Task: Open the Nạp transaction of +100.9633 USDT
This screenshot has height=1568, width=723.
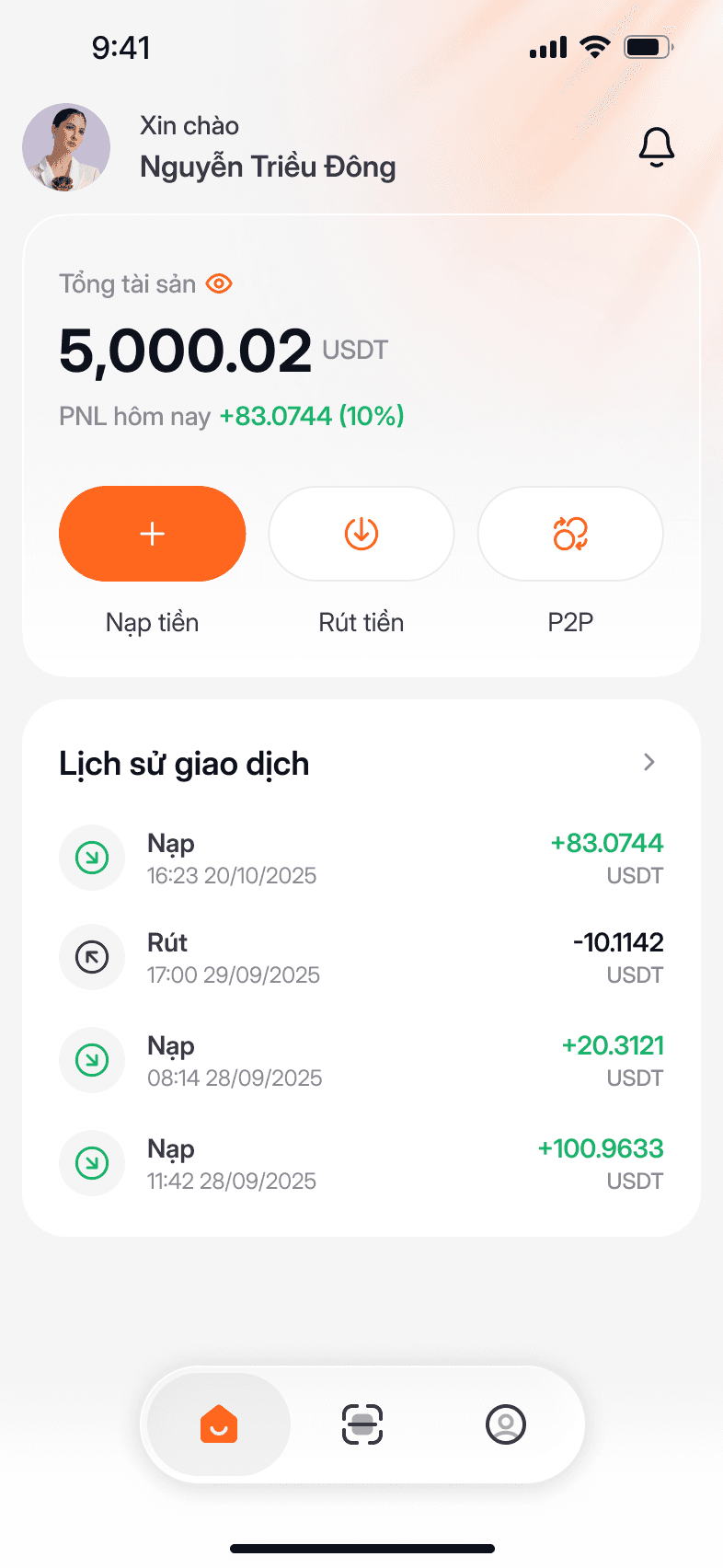Action: pos(361,1164)
